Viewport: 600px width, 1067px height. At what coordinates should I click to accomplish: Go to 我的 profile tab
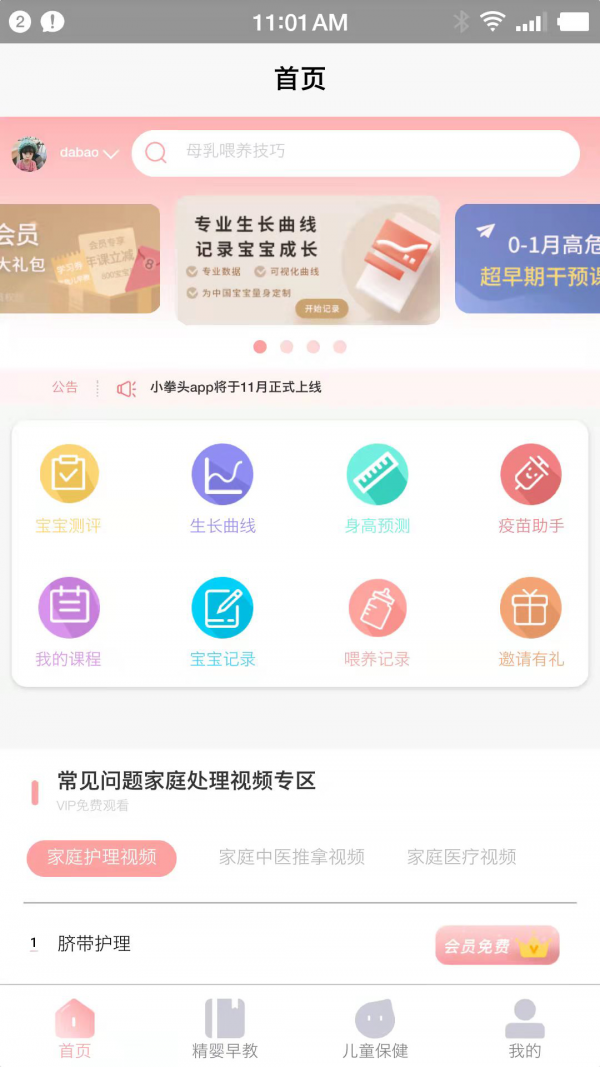pos(524,1028)
